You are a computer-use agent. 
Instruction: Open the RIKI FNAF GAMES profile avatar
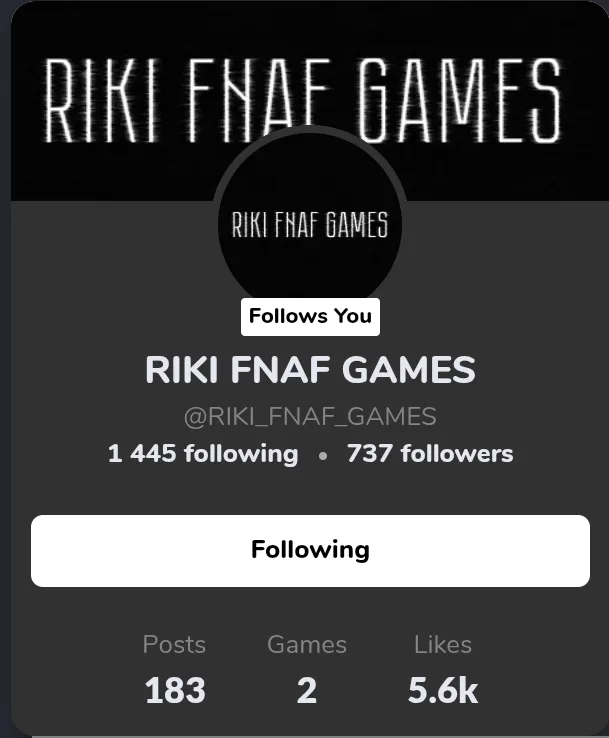point(309,220)
